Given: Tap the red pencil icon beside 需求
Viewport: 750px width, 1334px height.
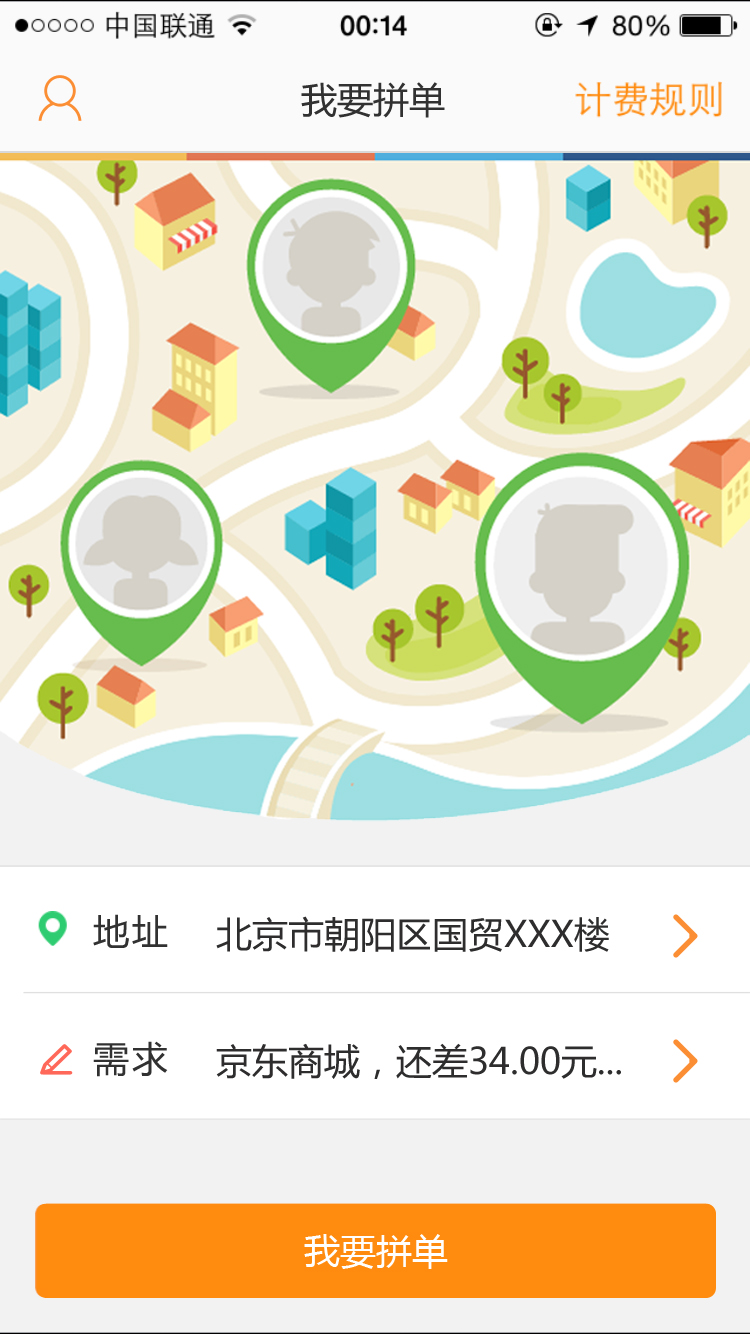Looking at the screenshot, I should point(57,1057).
